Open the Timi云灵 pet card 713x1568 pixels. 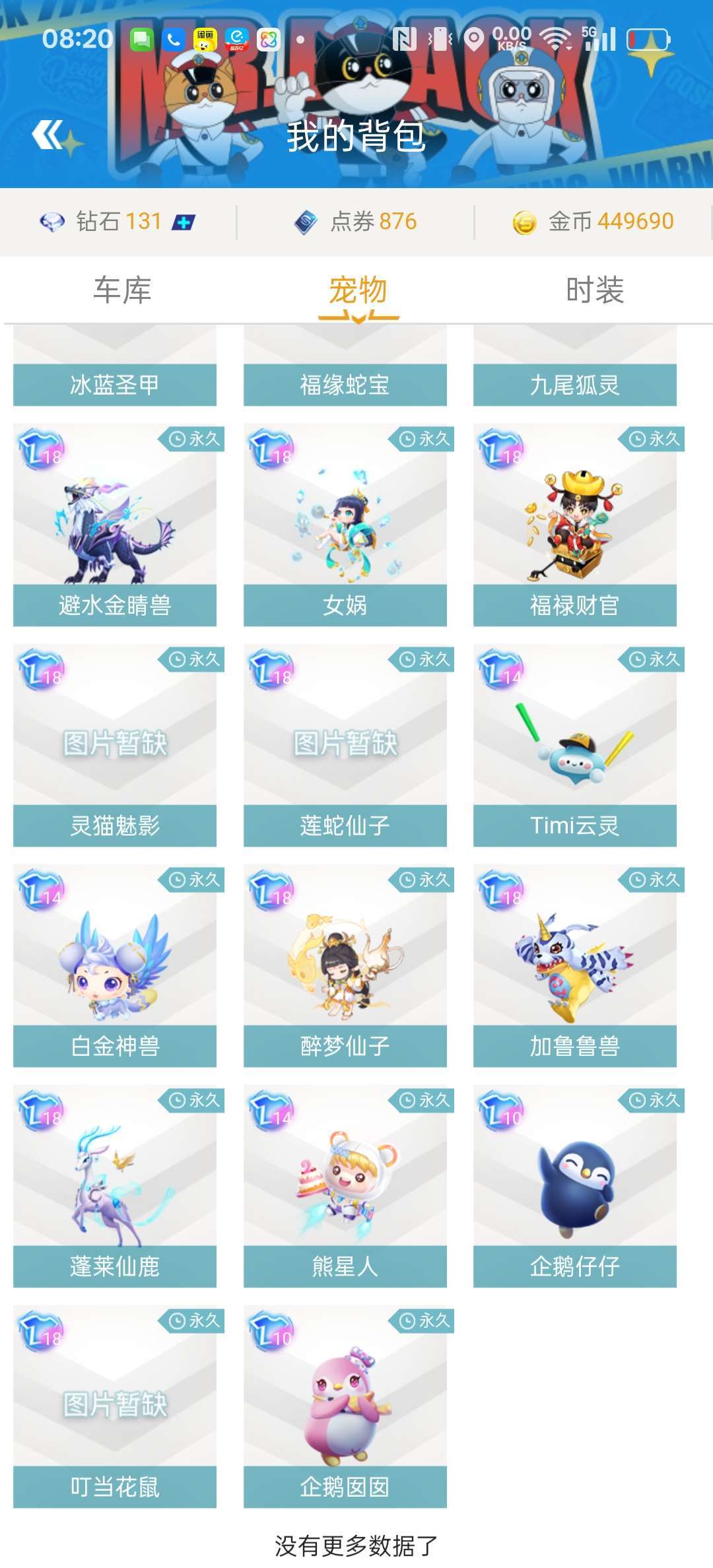tap(575, 745)
